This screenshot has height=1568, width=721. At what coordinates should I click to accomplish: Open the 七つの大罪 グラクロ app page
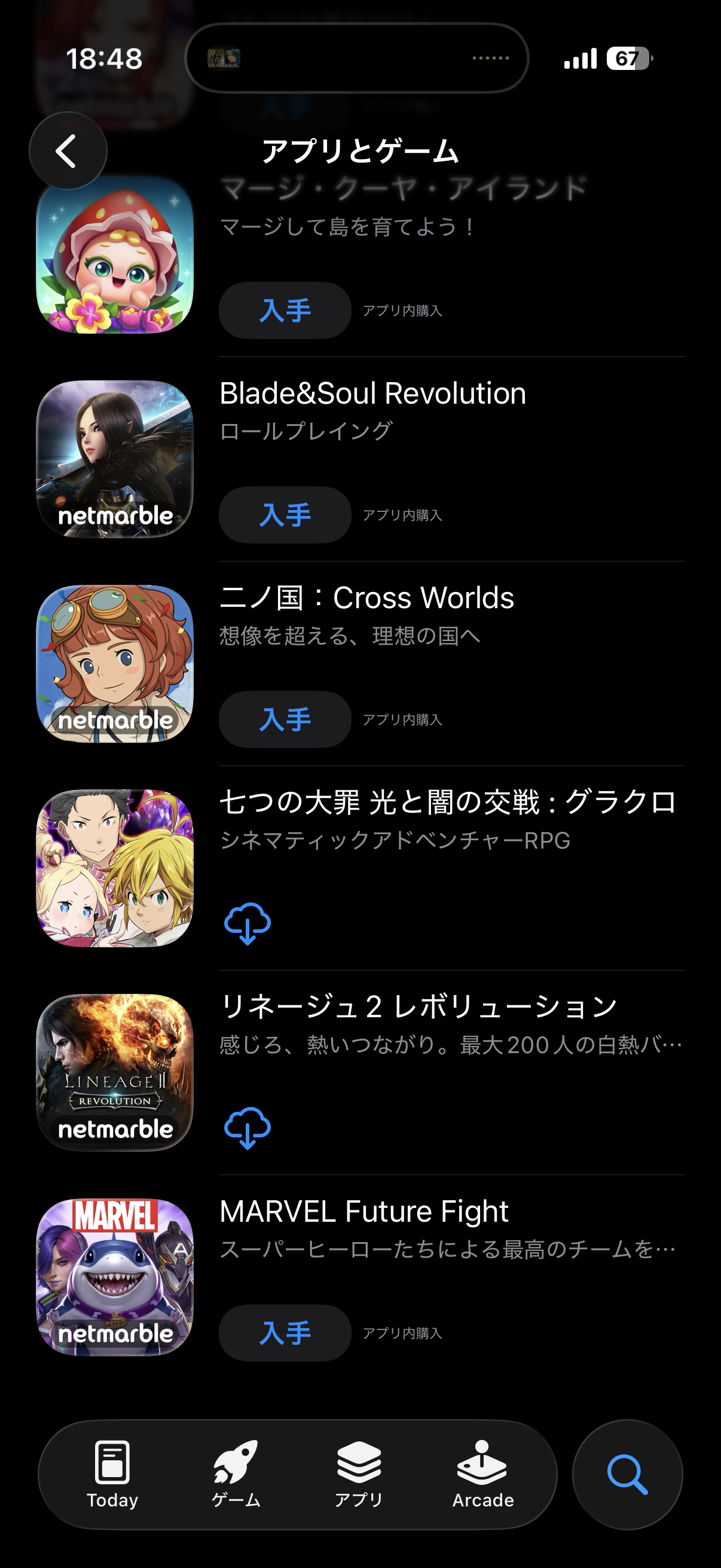pyautogui.click(x=447, y=803)
